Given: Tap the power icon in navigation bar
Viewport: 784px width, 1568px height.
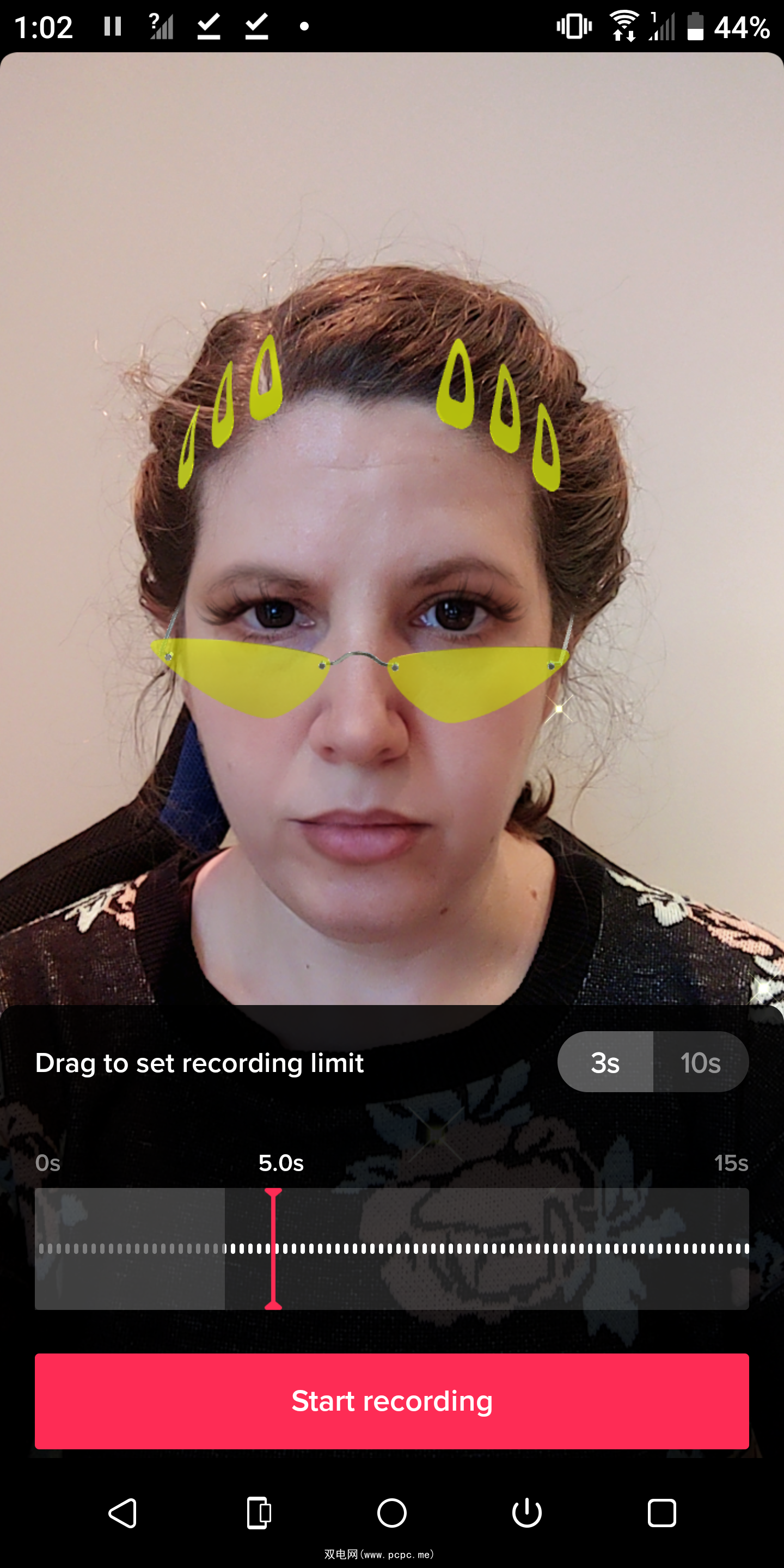Looking at the screenshot, I should [526, 1513].
